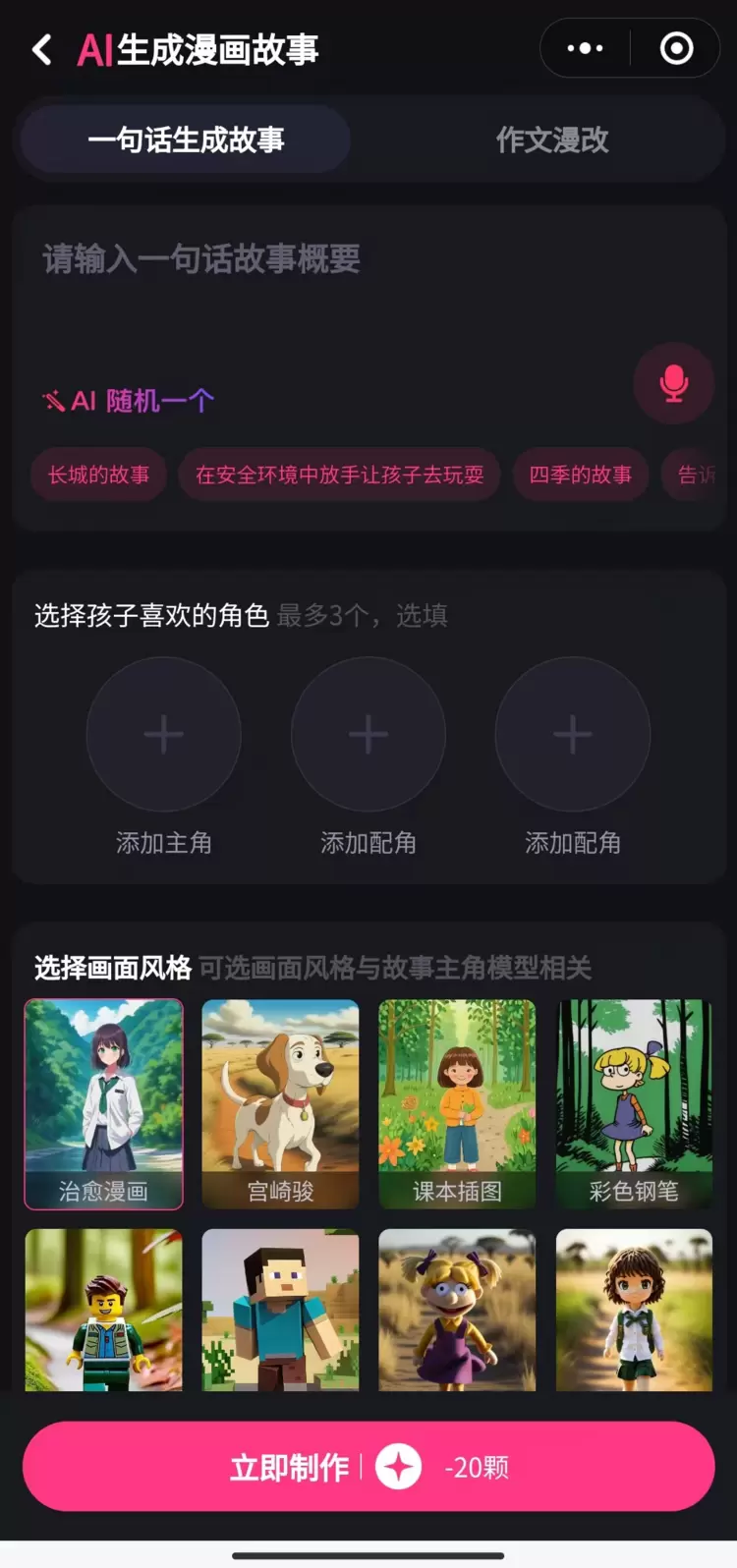Add a main character via 添加主角
This screenshot has height=1568, width=737.
[164, 735]
